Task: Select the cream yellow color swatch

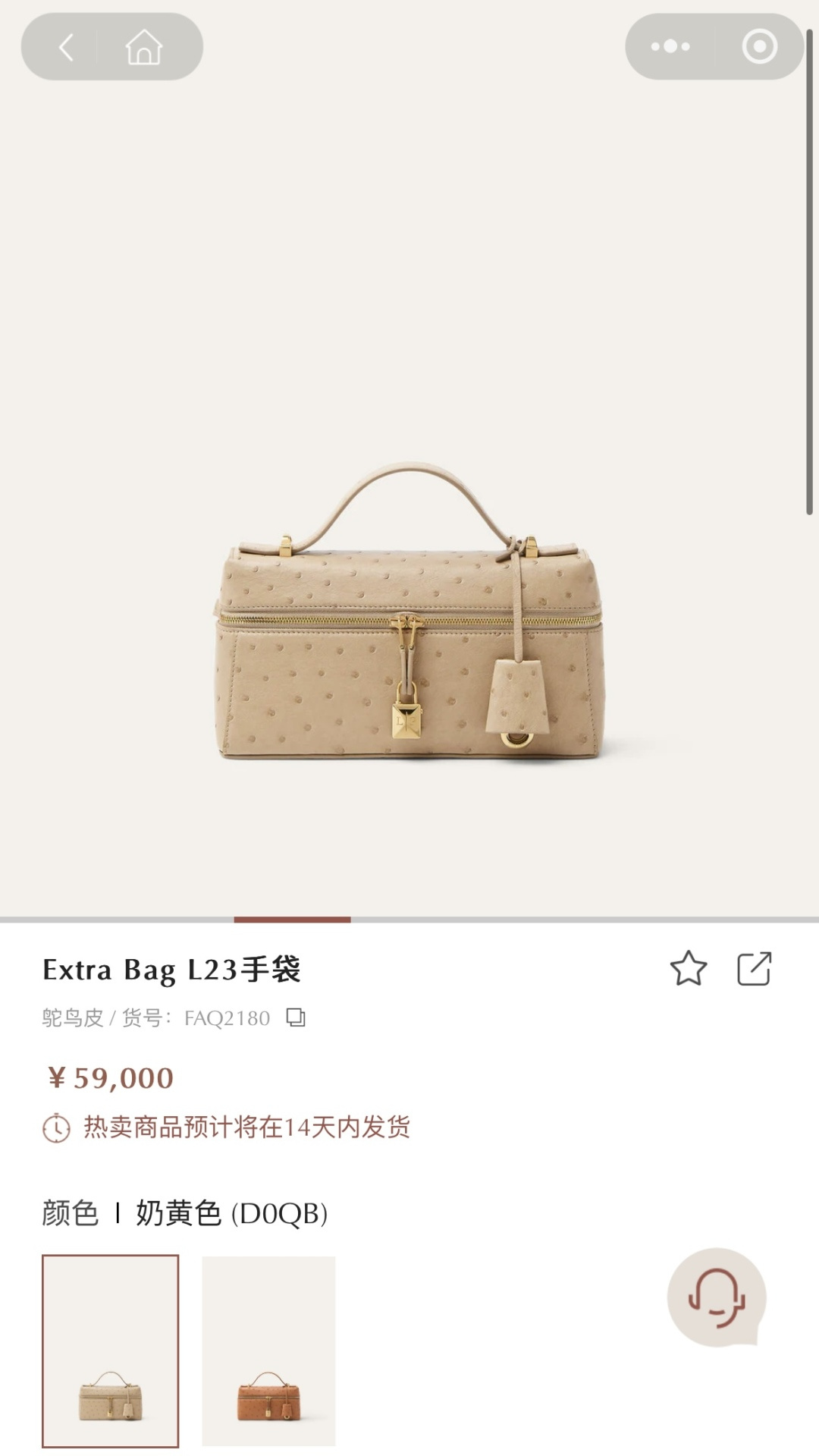Action: coord(111,1351)
